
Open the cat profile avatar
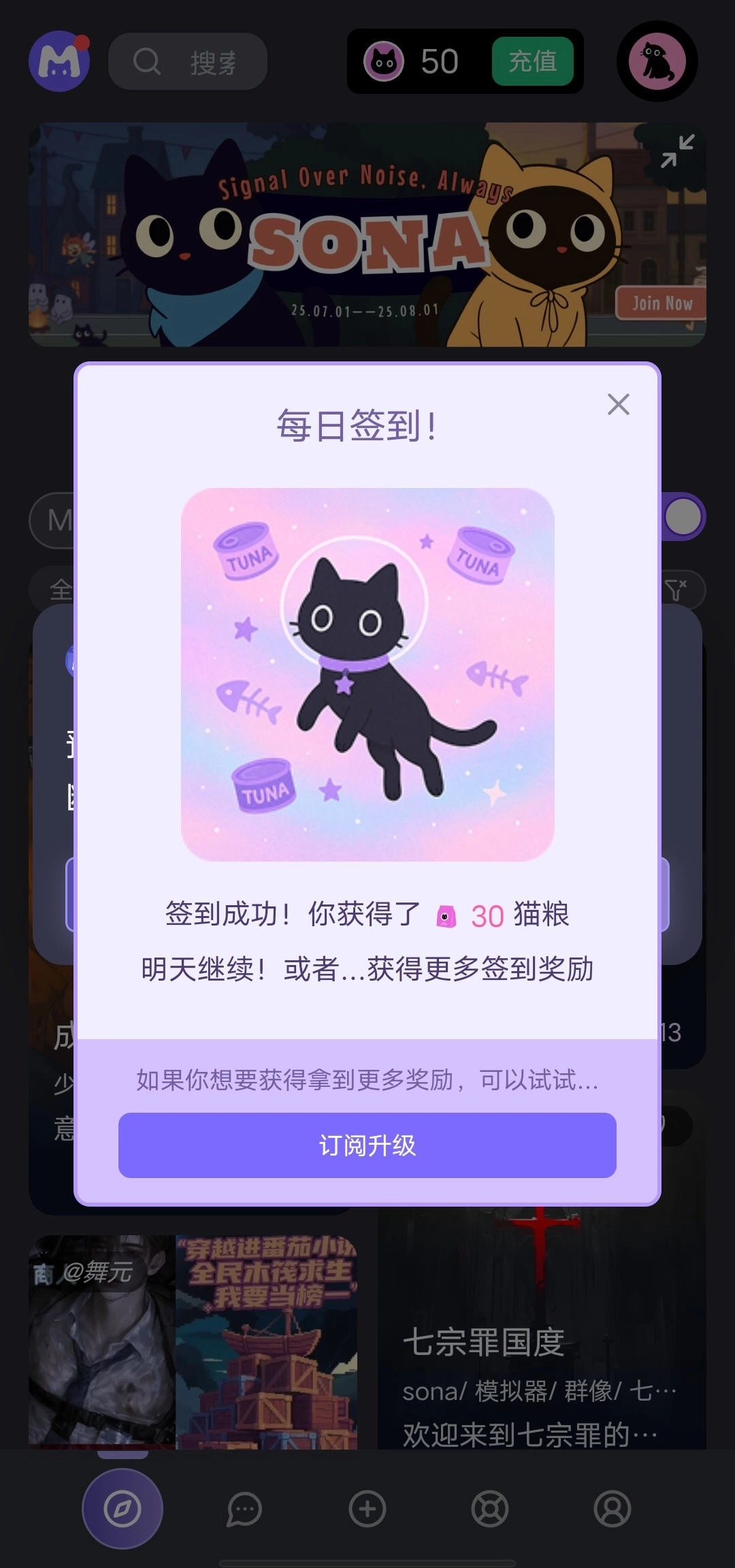[657, 61]
